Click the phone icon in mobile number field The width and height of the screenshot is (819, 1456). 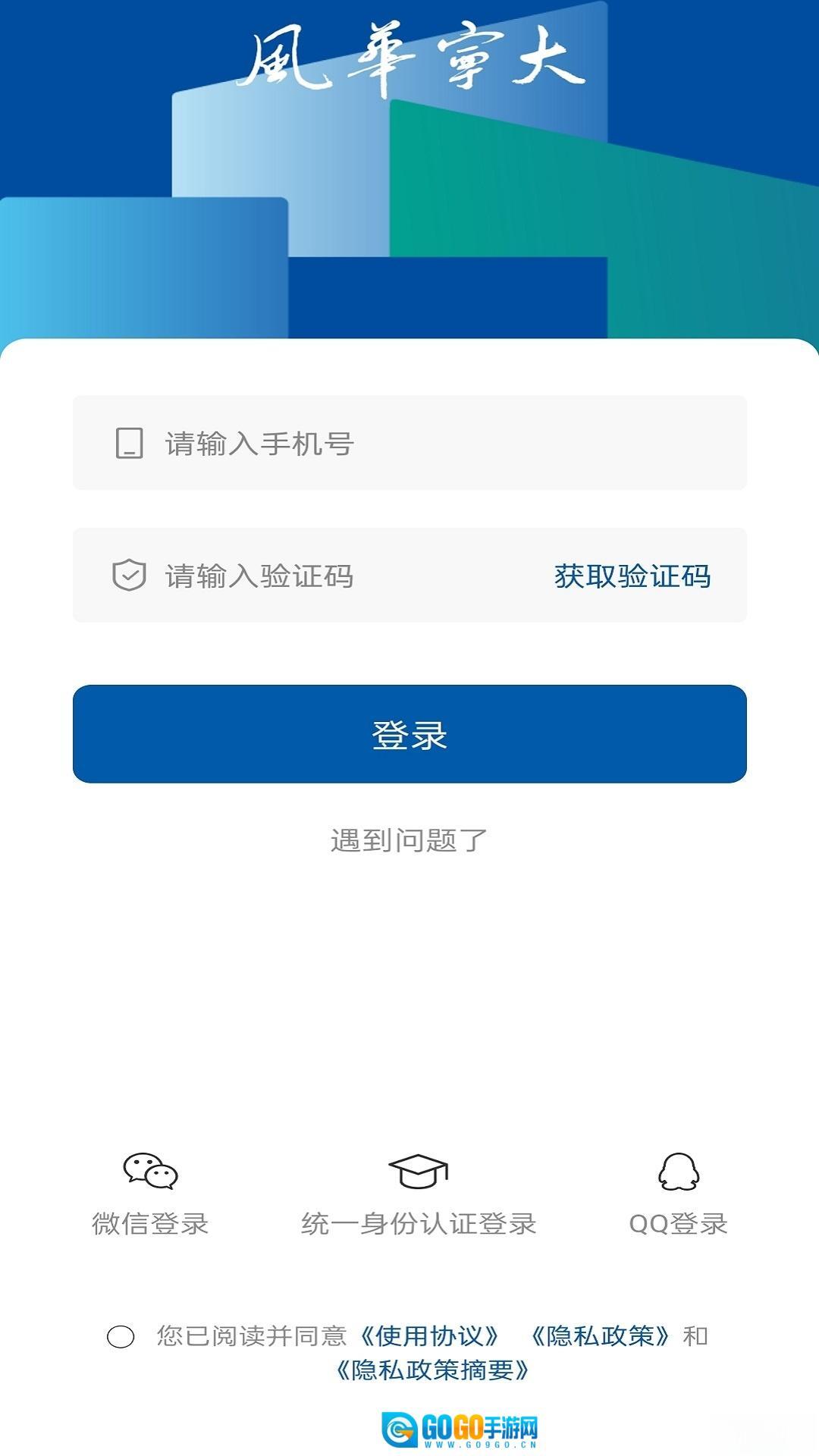[129, 442]
